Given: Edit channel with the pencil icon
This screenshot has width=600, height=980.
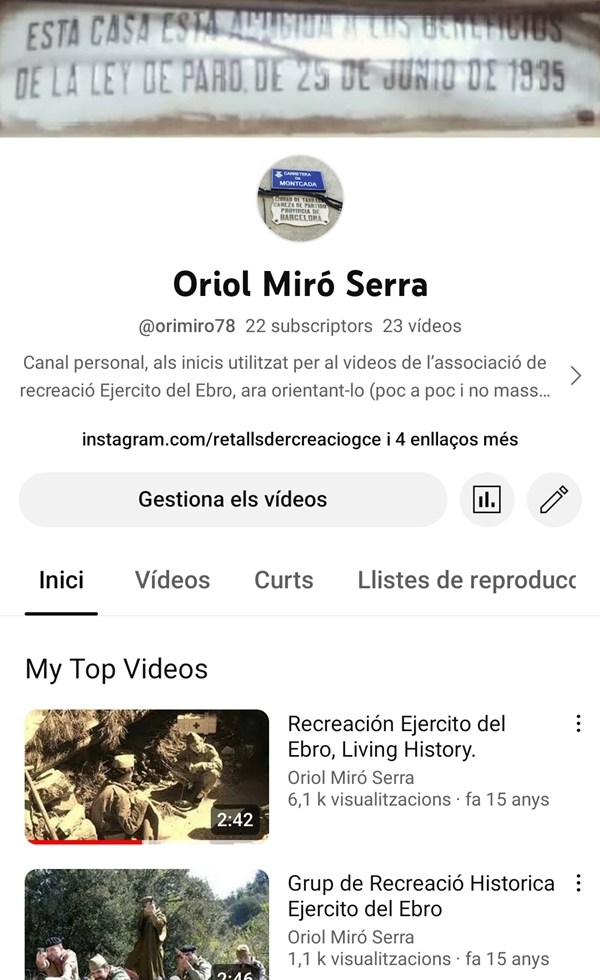Looking at the screenshot, I should [553, 499].
